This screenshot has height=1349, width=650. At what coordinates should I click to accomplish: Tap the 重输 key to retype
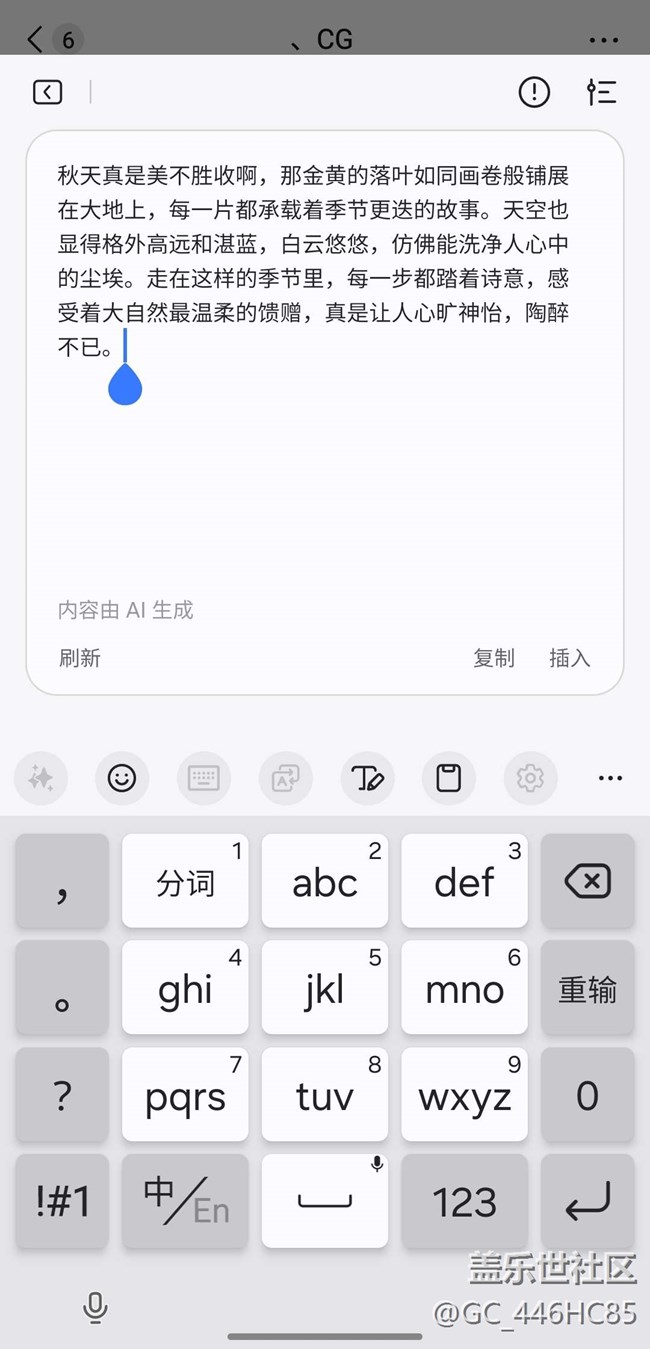click(587, 989)
